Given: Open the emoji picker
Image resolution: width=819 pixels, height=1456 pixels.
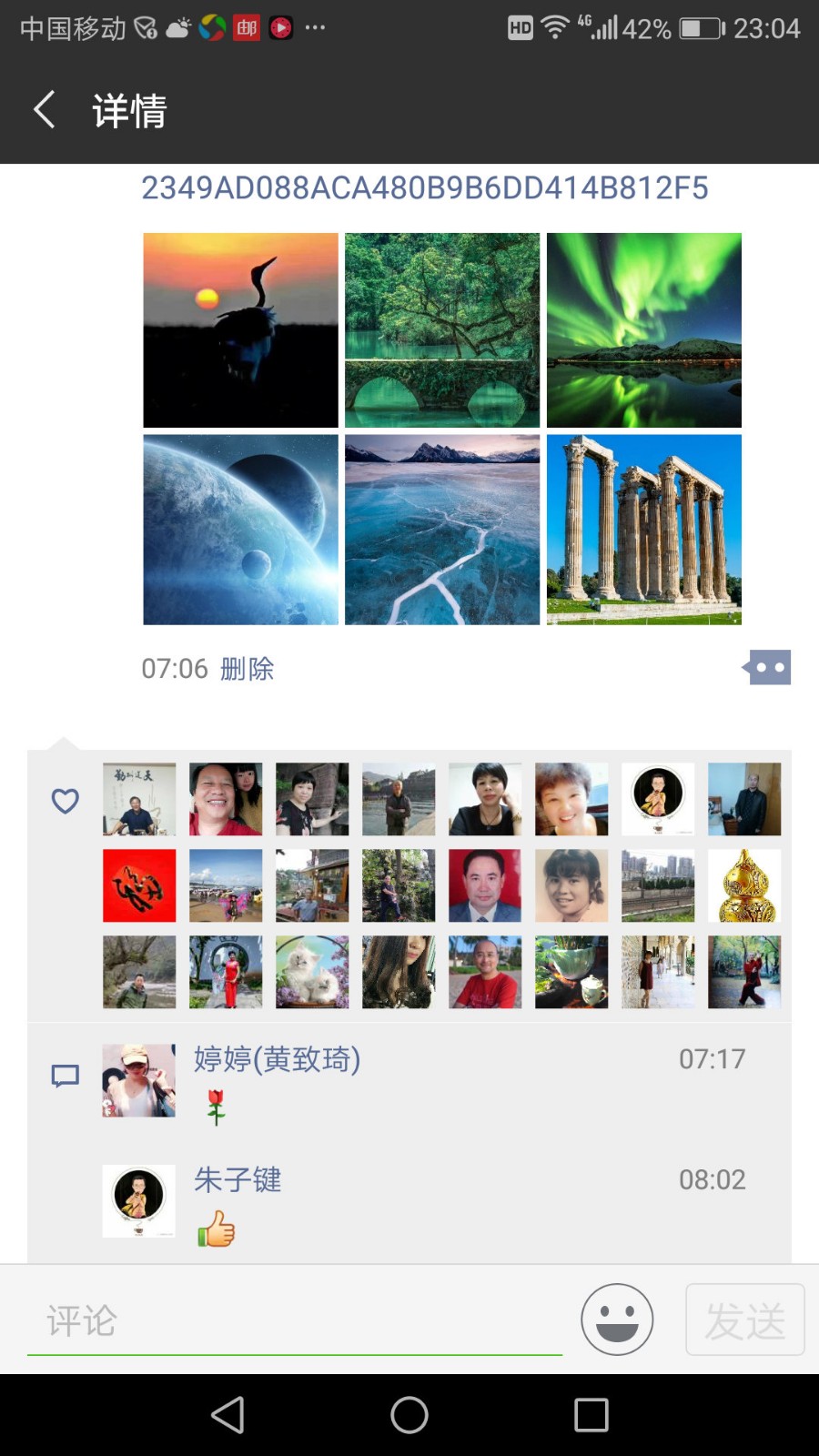Looking at the screenshot, I should coord(617,1319).
